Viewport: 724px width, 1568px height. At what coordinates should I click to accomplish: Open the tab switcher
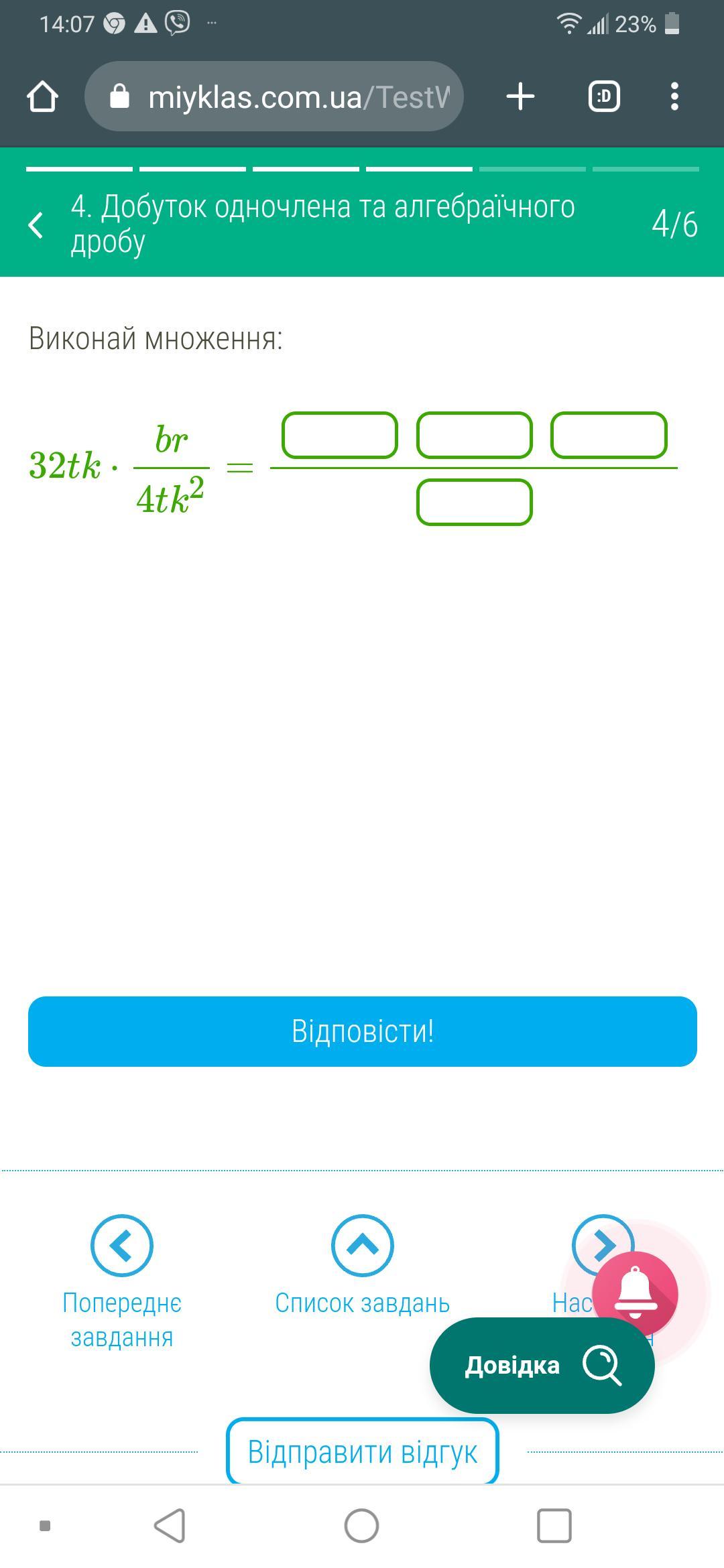(x=604, y=96)
